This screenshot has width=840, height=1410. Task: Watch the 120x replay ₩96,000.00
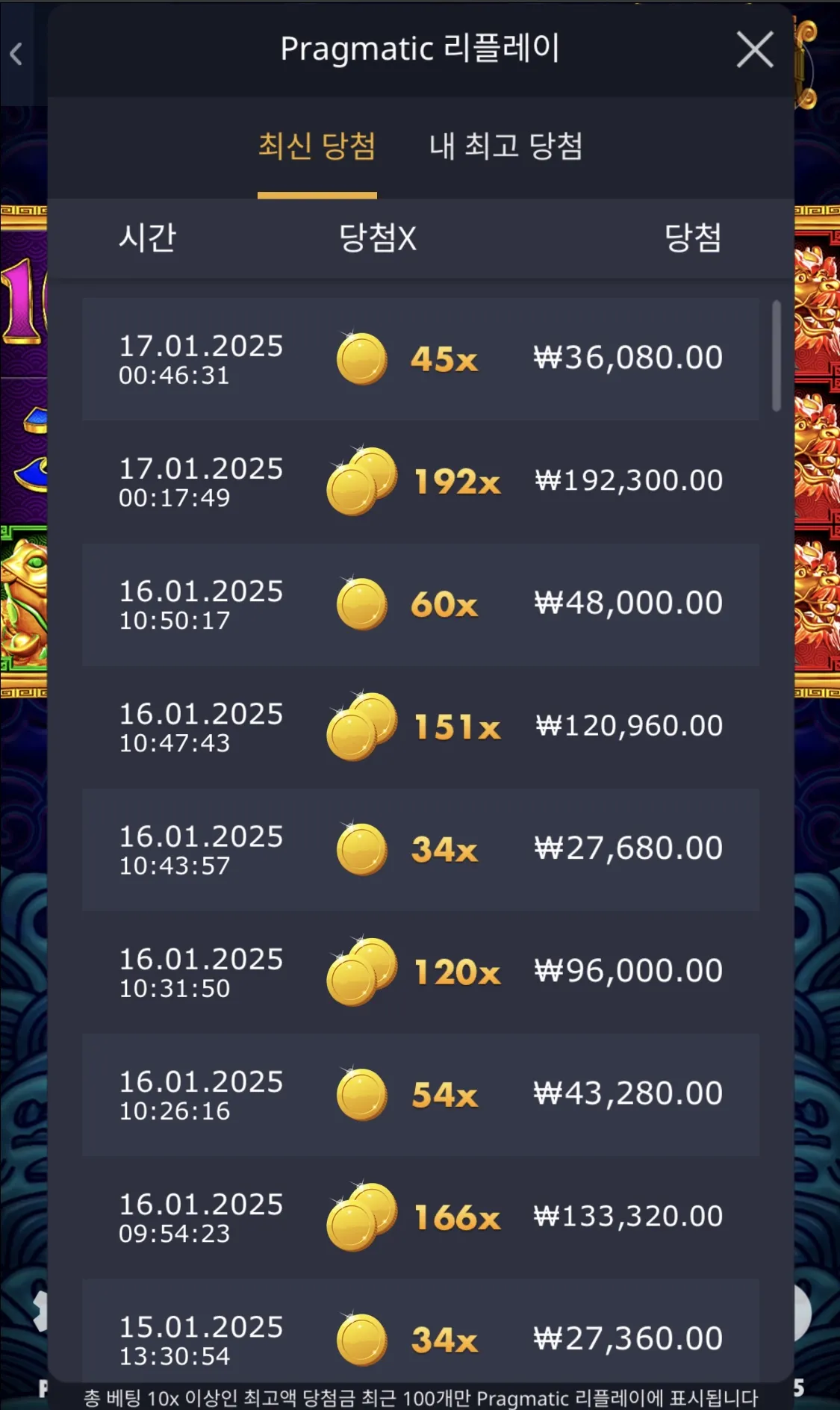tap(420, 972)
